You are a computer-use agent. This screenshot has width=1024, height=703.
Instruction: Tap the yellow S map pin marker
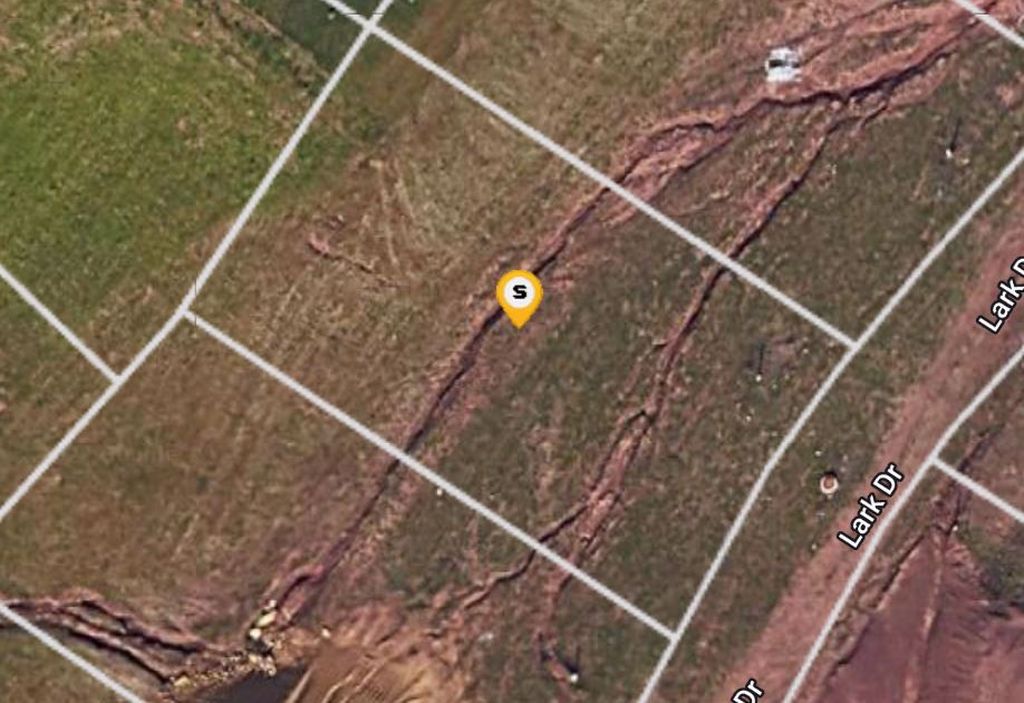(x=519, y=295)
